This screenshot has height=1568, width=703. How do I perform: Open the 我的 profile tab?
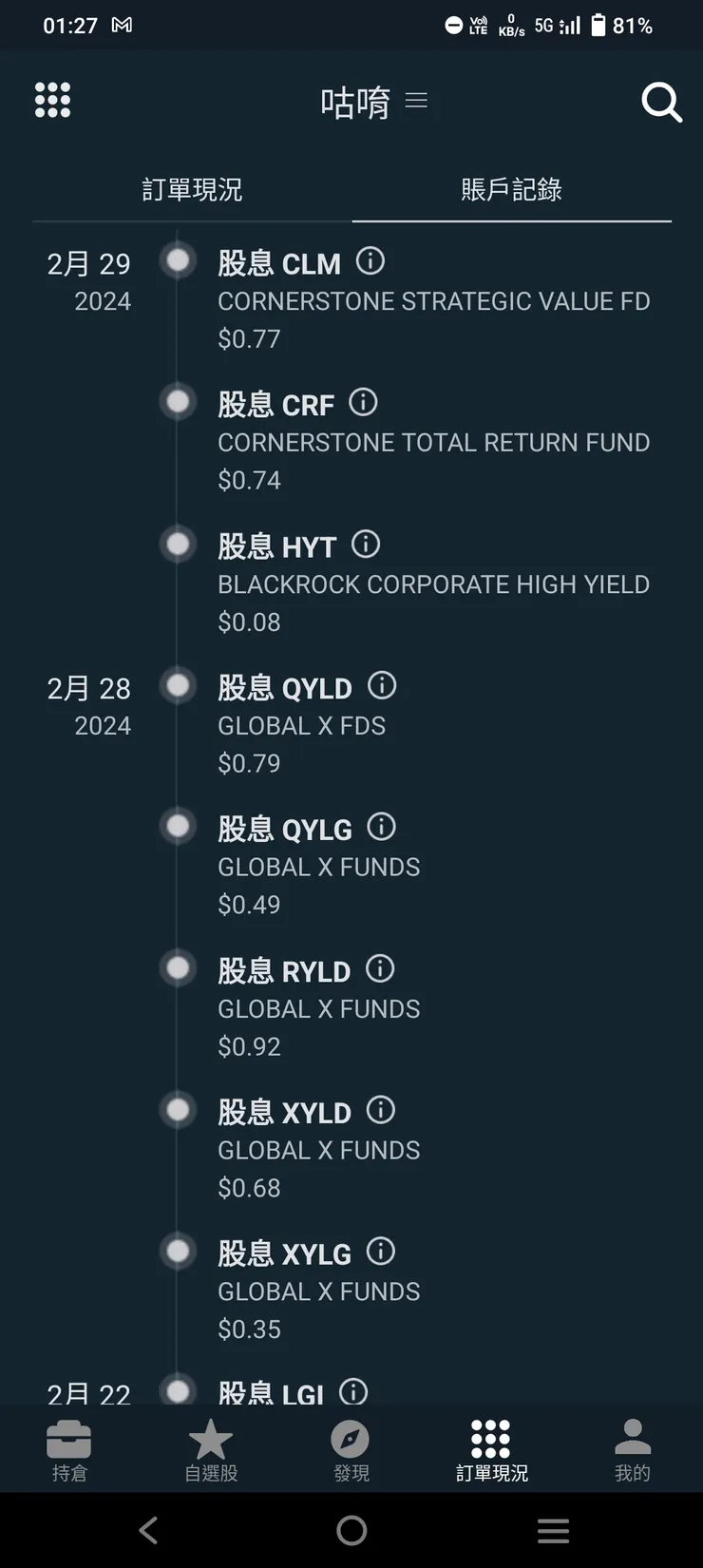click(633, 1450)
